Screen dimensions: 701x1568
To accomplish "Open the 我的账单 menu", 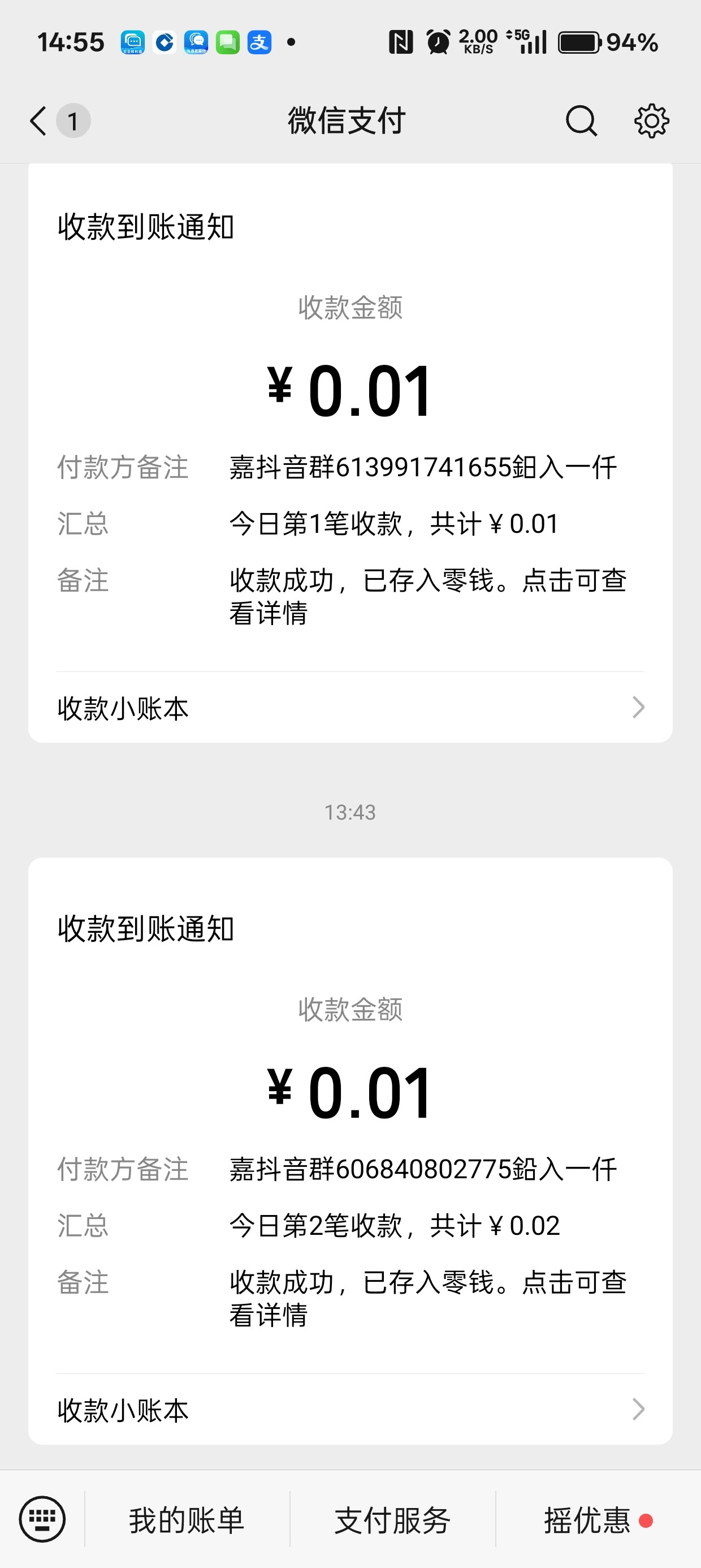I will coord(186,1520).
